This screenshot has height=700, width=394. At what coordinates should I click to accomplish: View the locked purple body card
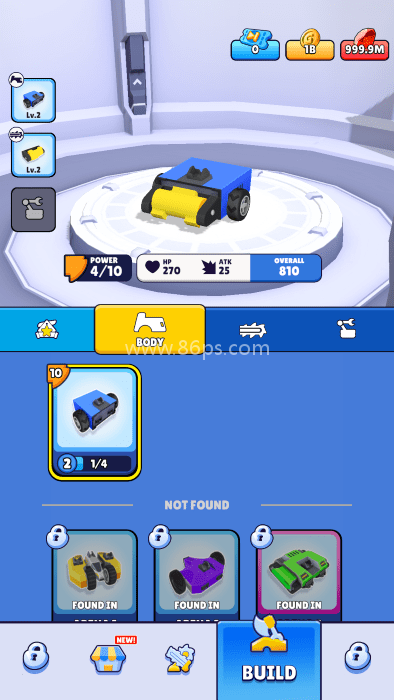point(197,576)
